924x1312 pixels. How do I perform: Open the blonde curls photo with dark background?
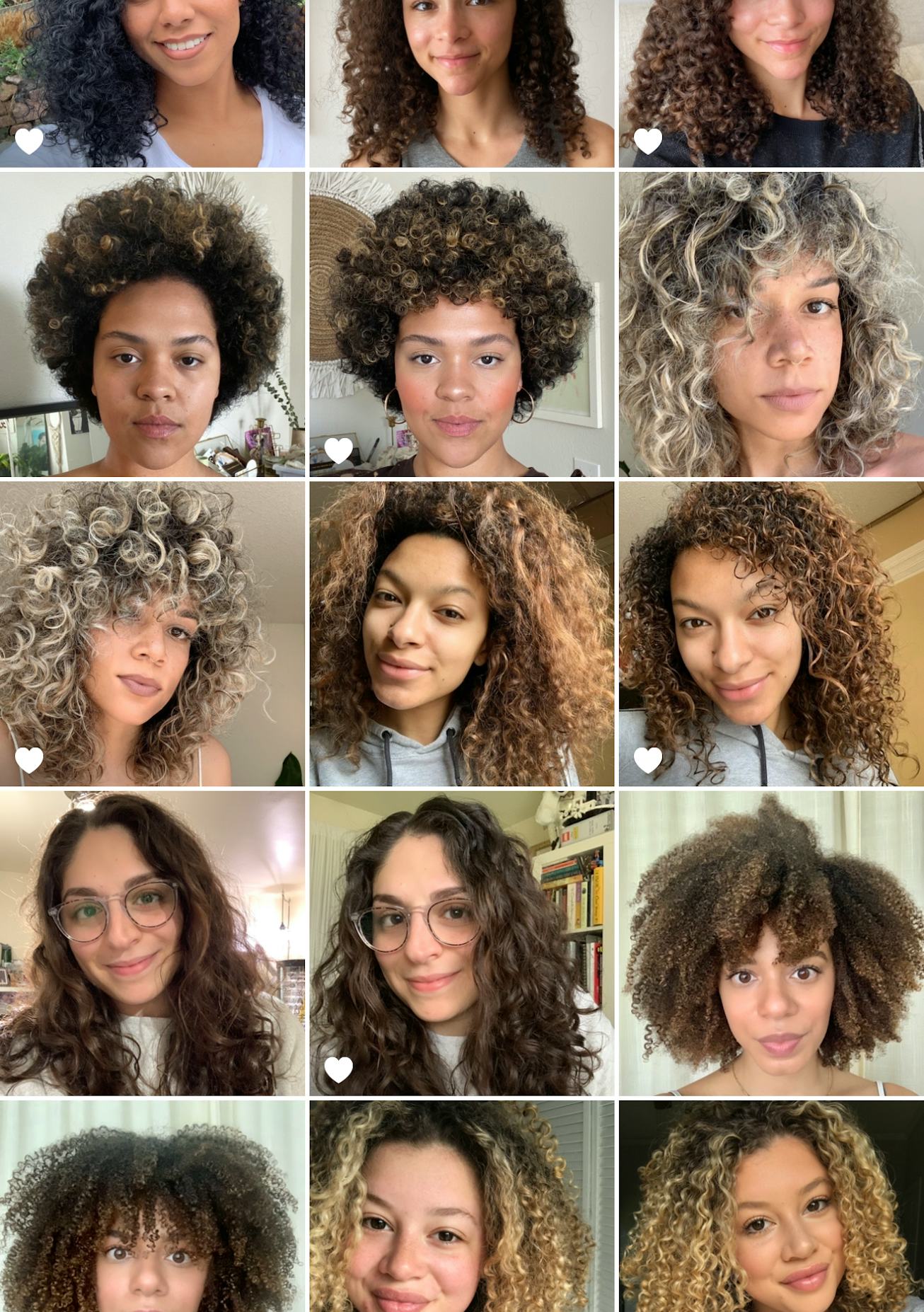pyautogui.click(x=771, y=1207)
